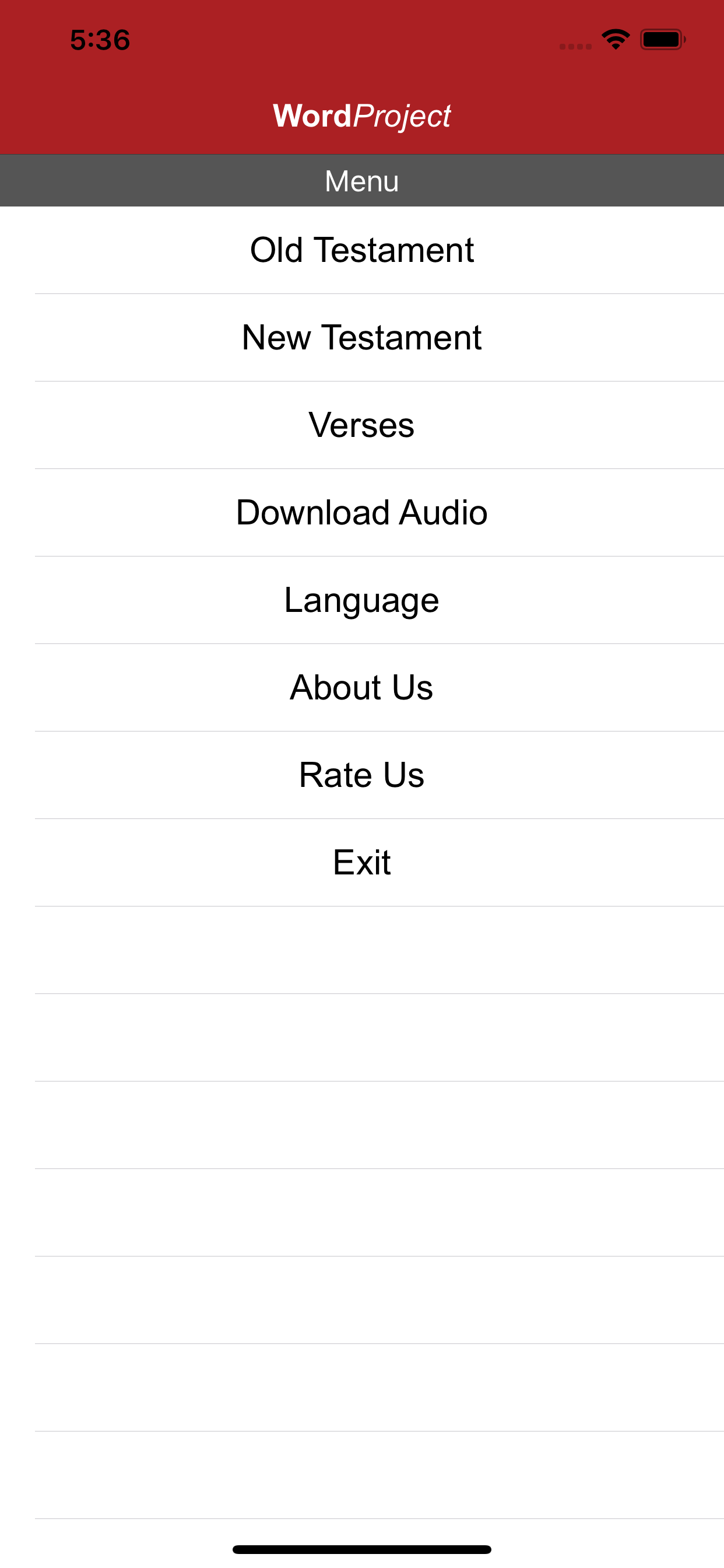View the About Us page
Screen dimensions: 724x1568
[362, 688]
